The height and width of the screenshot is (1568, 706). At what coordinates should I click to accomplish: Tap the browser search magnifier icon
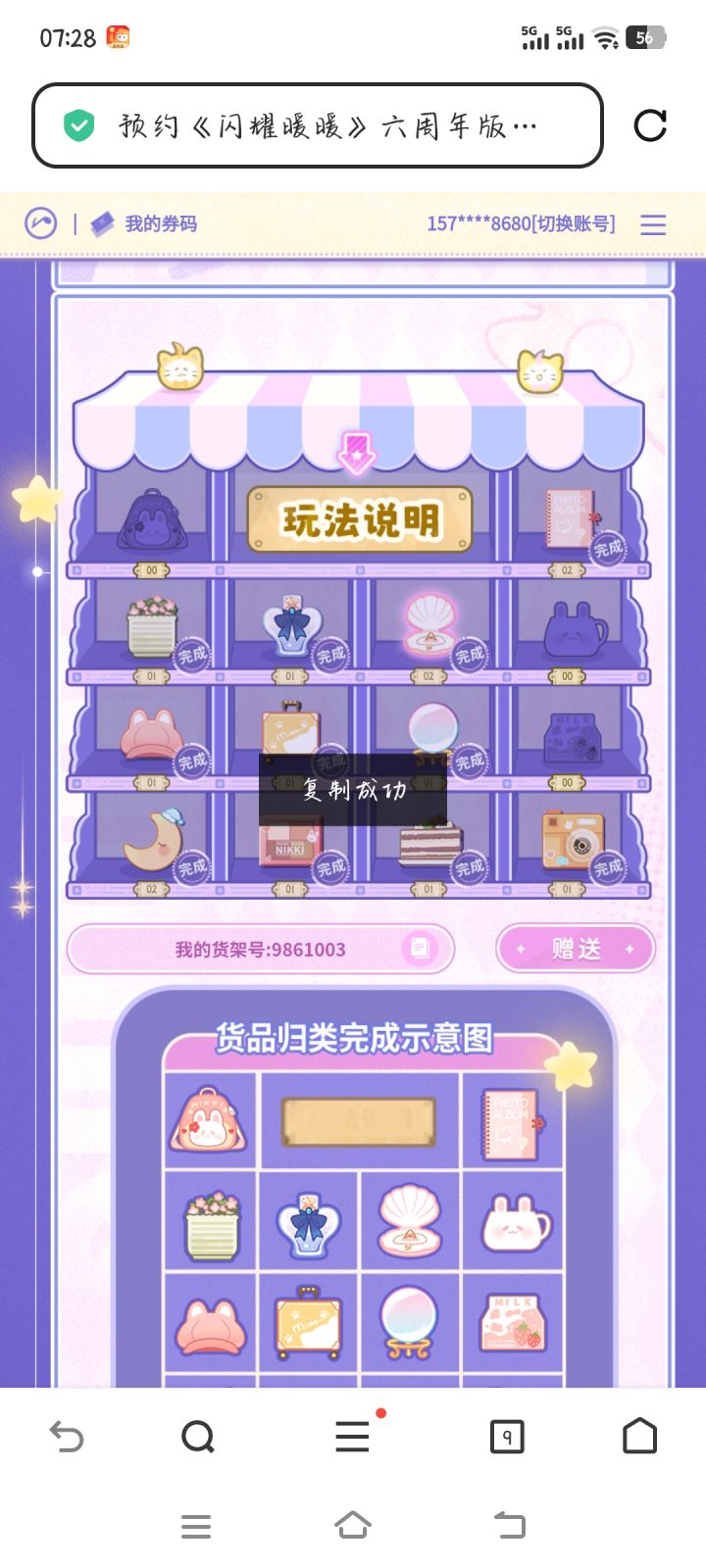tap(198, 1436)
